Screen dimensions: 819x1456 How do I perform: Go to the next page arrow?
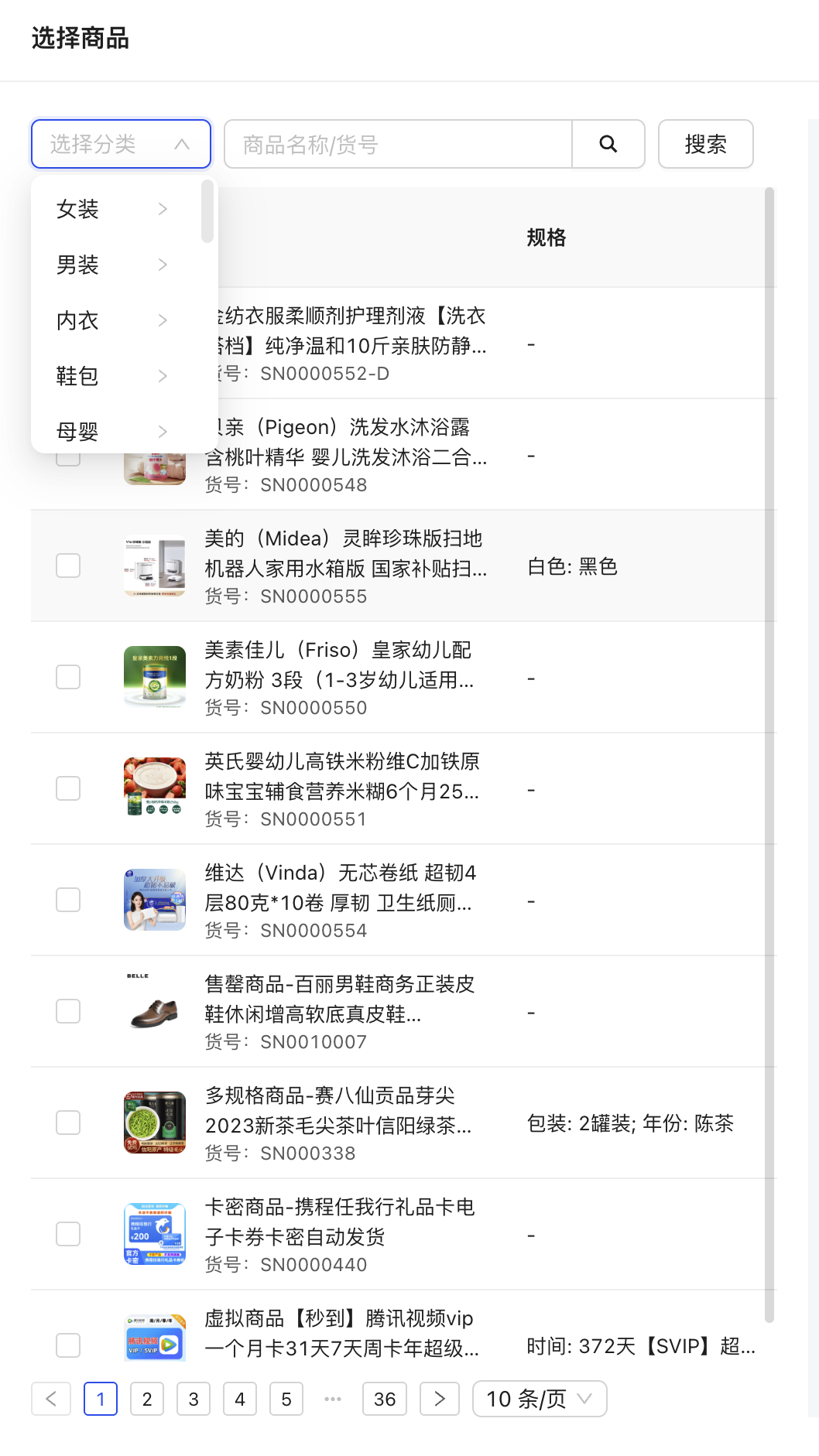click(x=440, y=1399)
